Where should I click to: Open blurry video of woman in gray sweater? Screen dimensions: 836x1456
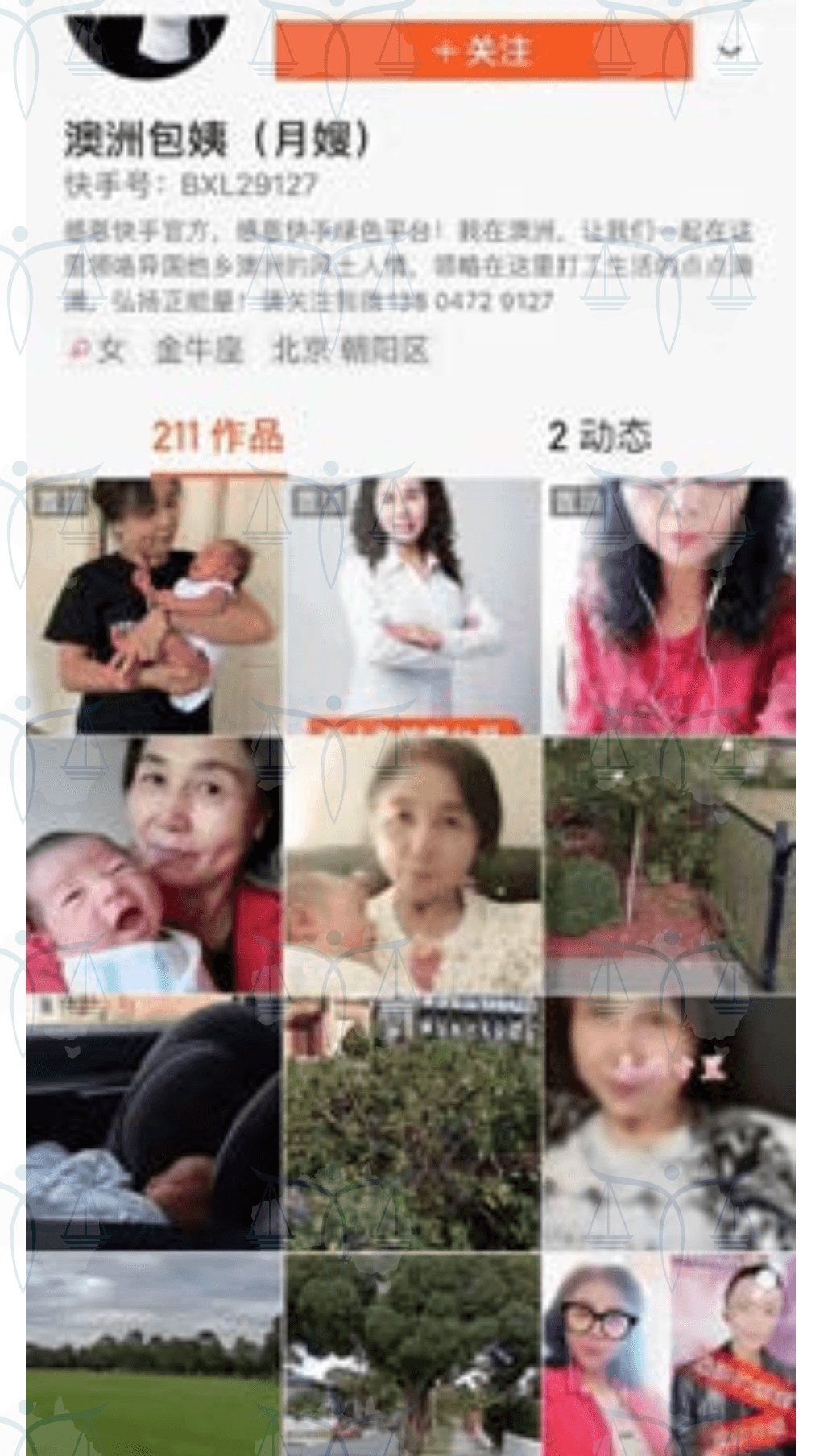(669, 1123)
